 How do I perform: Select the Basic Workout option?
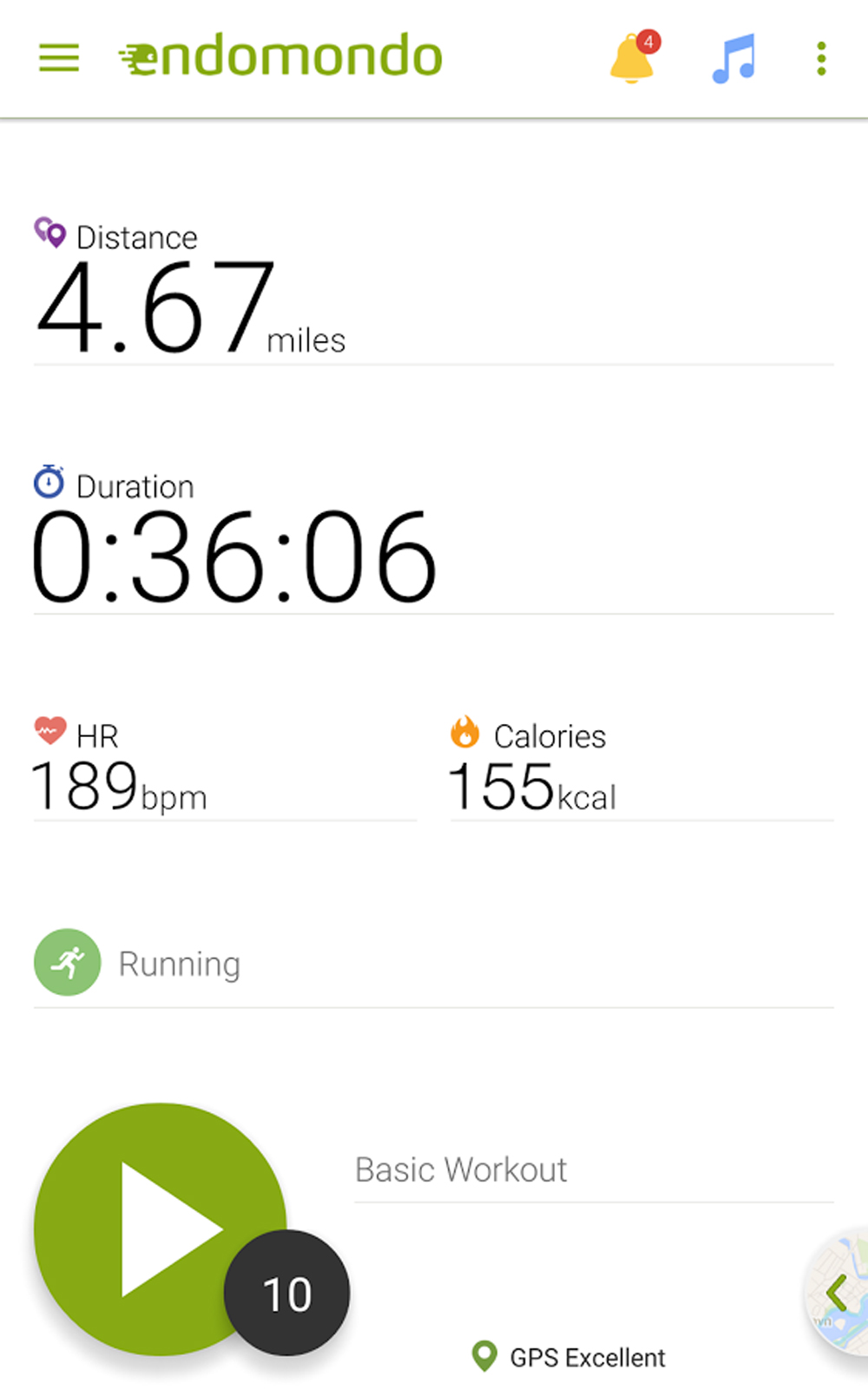(594, 1169)
